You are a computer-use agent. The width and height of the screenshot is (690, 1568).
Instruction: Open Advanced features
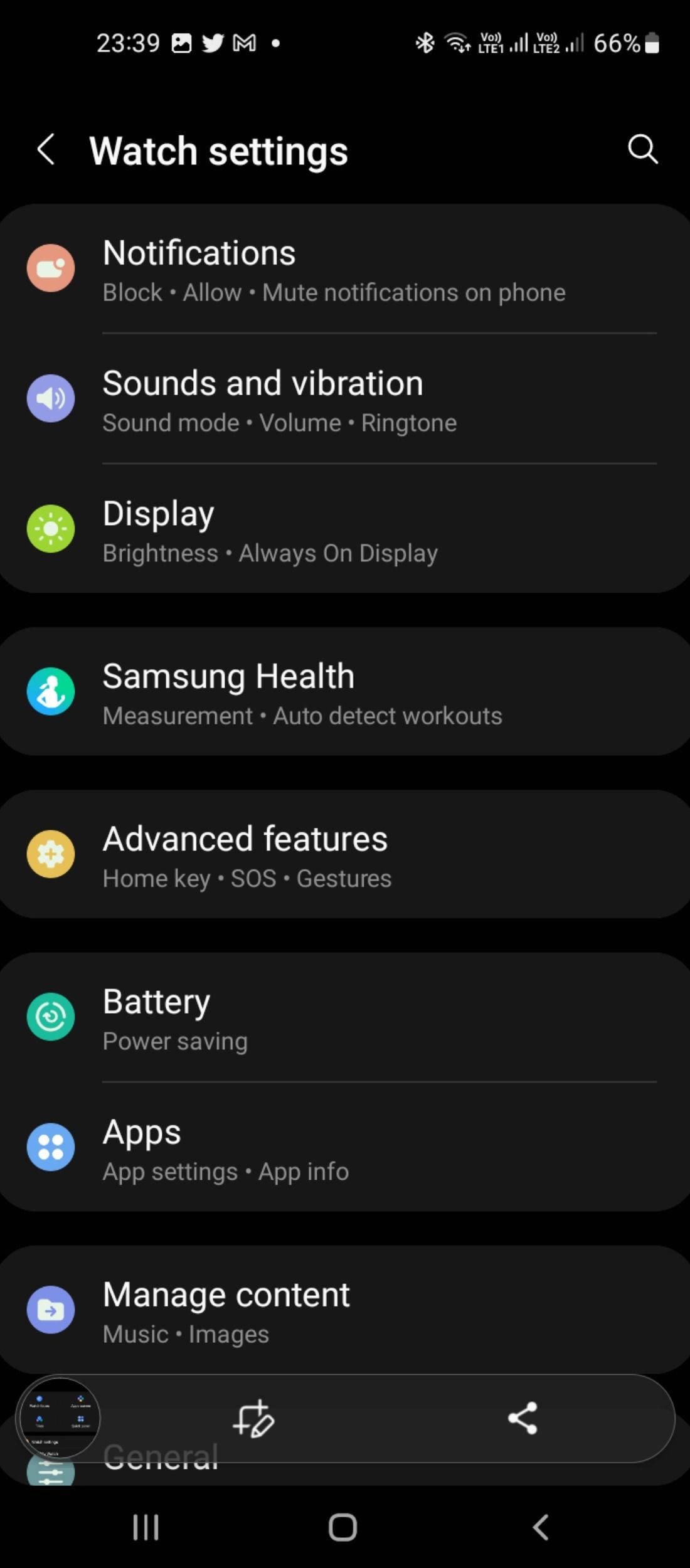click(x=345, y=856)
